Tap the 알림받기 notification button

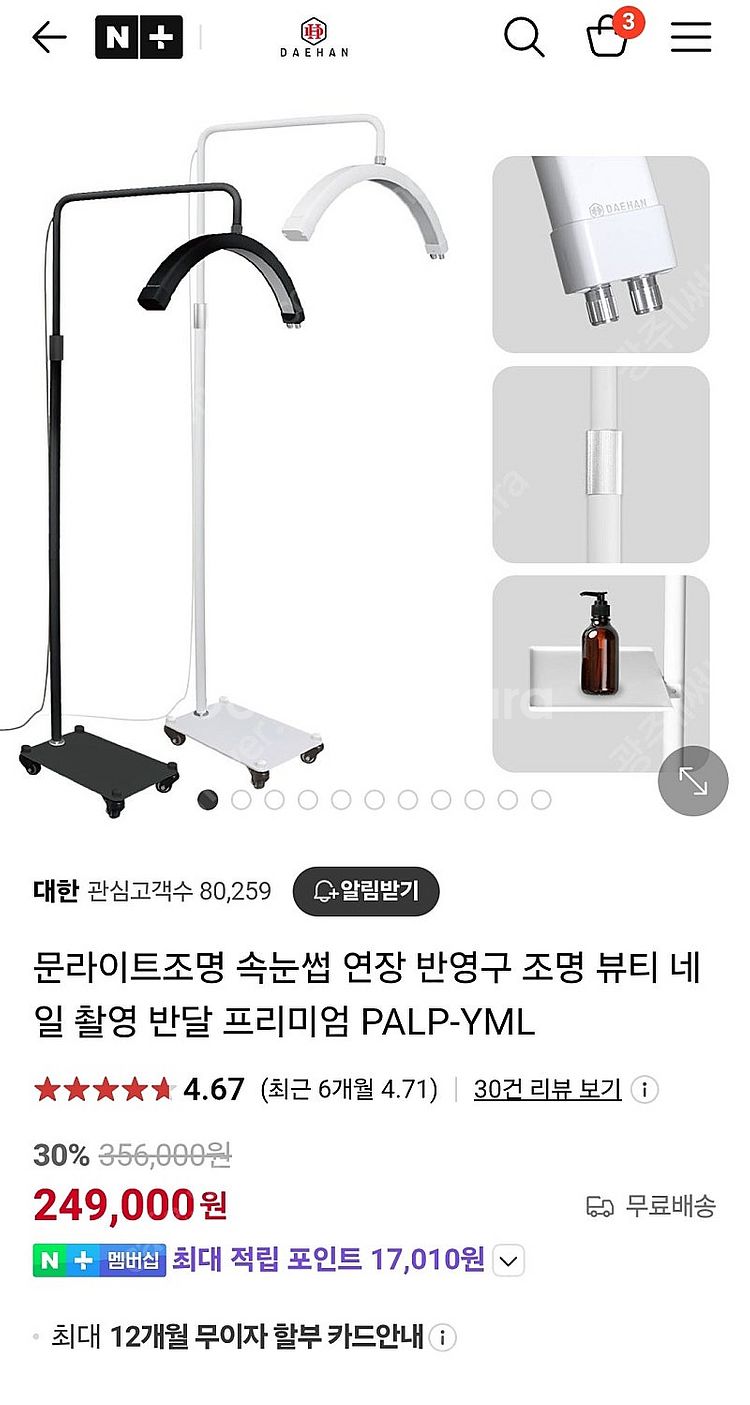tap(365, 891)
